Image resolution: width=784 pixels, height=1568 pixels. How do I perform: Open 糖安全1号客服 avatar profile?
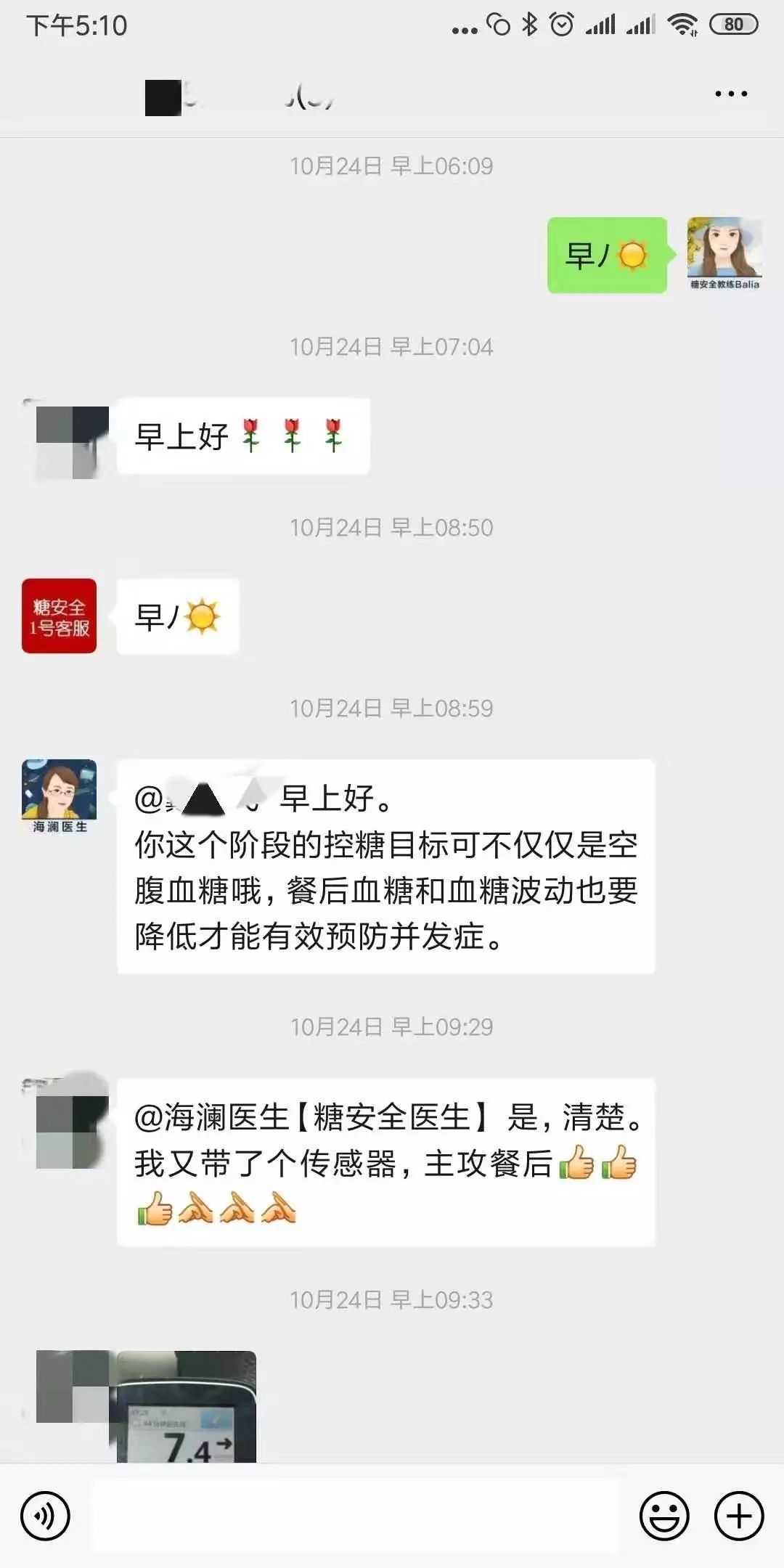[59, 616]
